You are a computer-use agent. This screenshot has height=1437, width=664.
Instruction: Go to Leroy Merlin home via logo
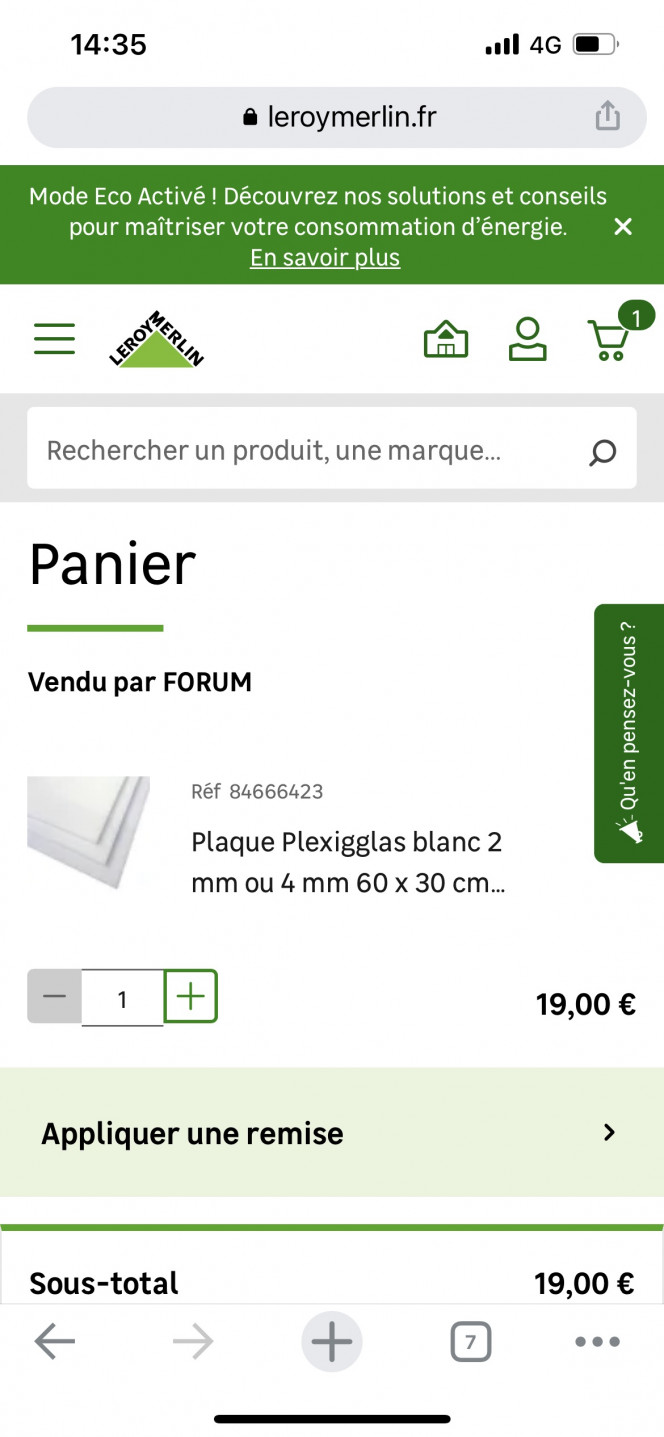click(156, 339)
